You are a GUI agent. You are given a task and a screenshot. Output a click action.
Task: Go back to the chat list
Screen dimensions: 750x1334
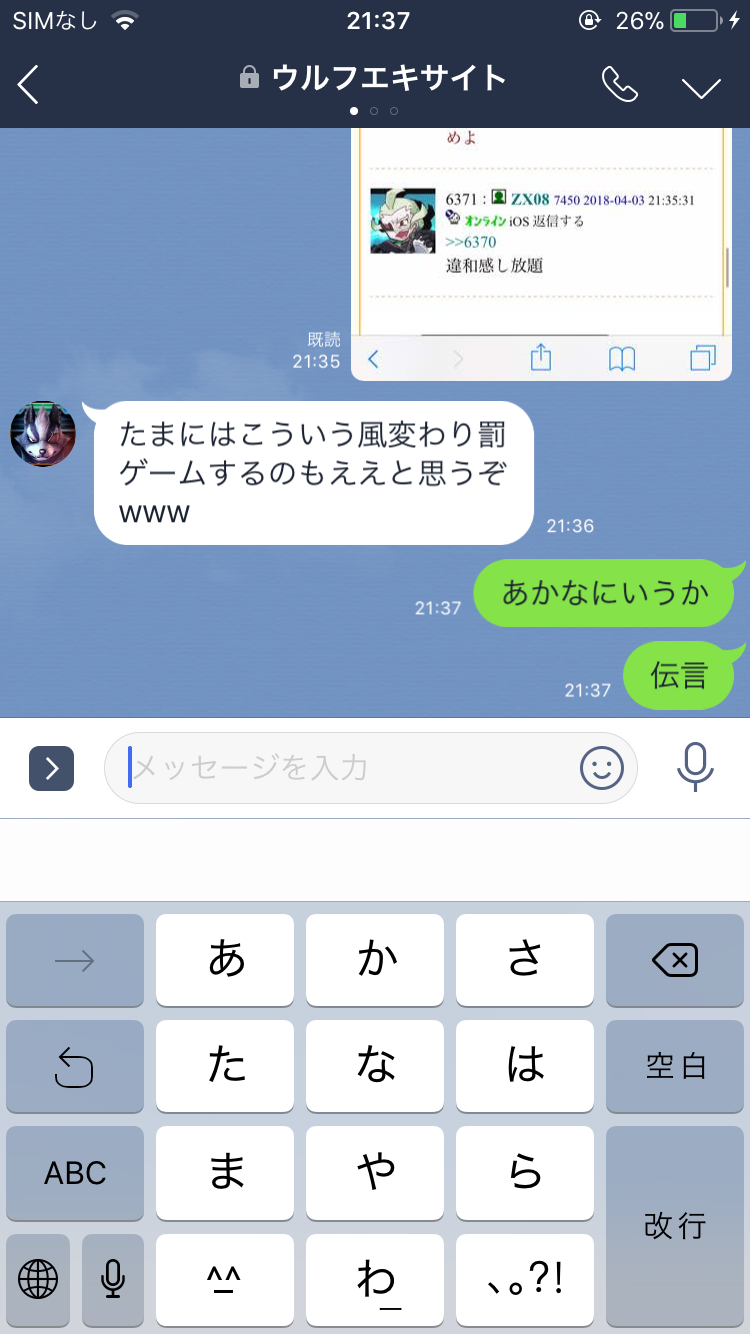[29, 85]
